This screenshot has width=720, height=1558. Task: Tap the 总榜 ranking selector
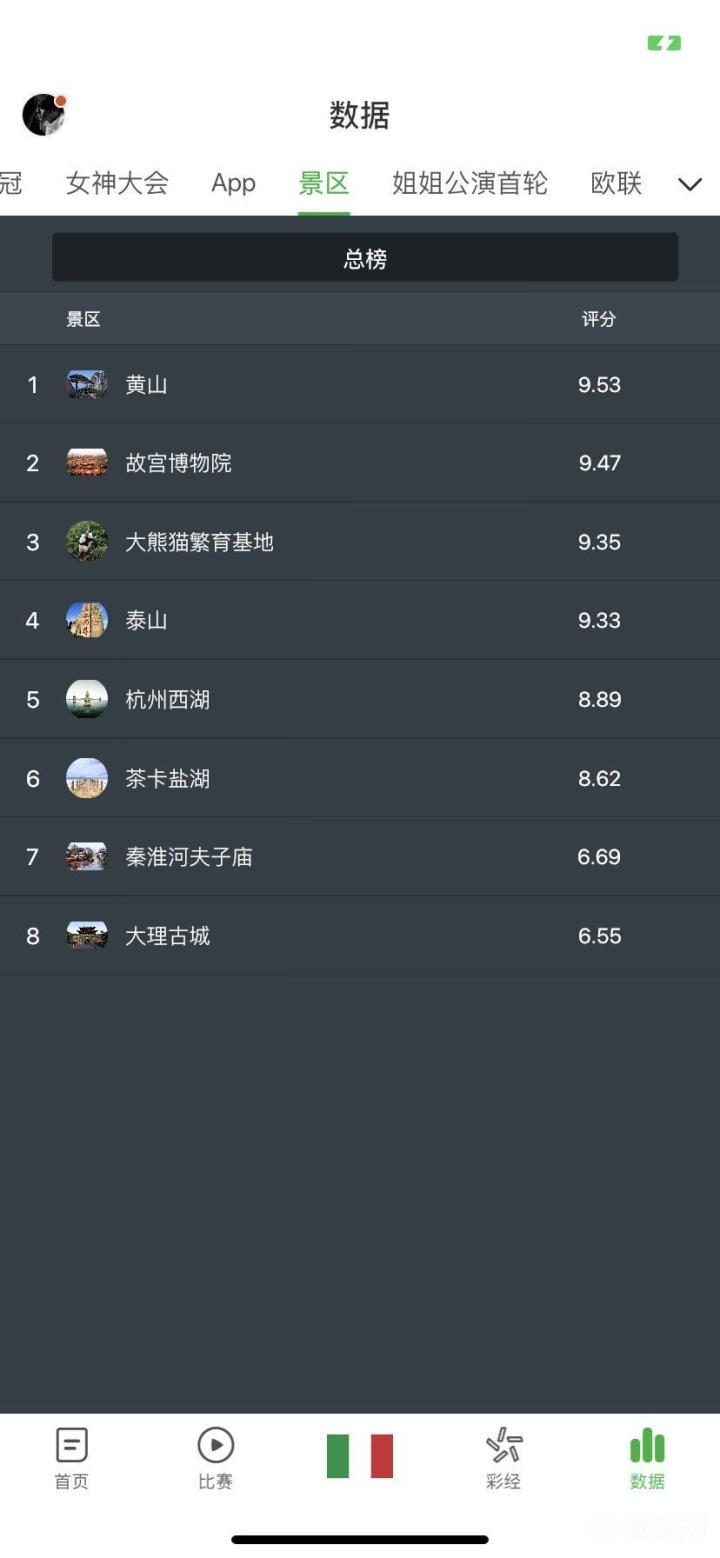pos(365,258)
